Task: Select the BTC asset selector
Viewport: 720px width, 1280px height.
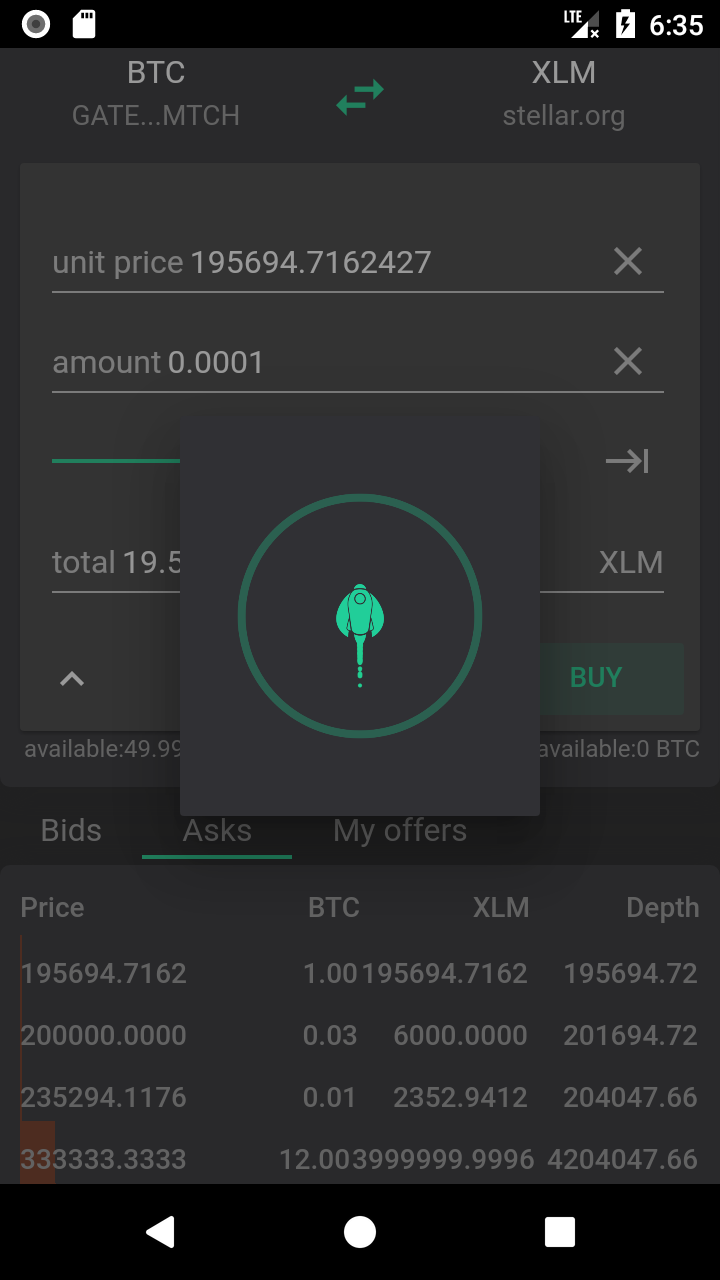Action: point(156,94)
